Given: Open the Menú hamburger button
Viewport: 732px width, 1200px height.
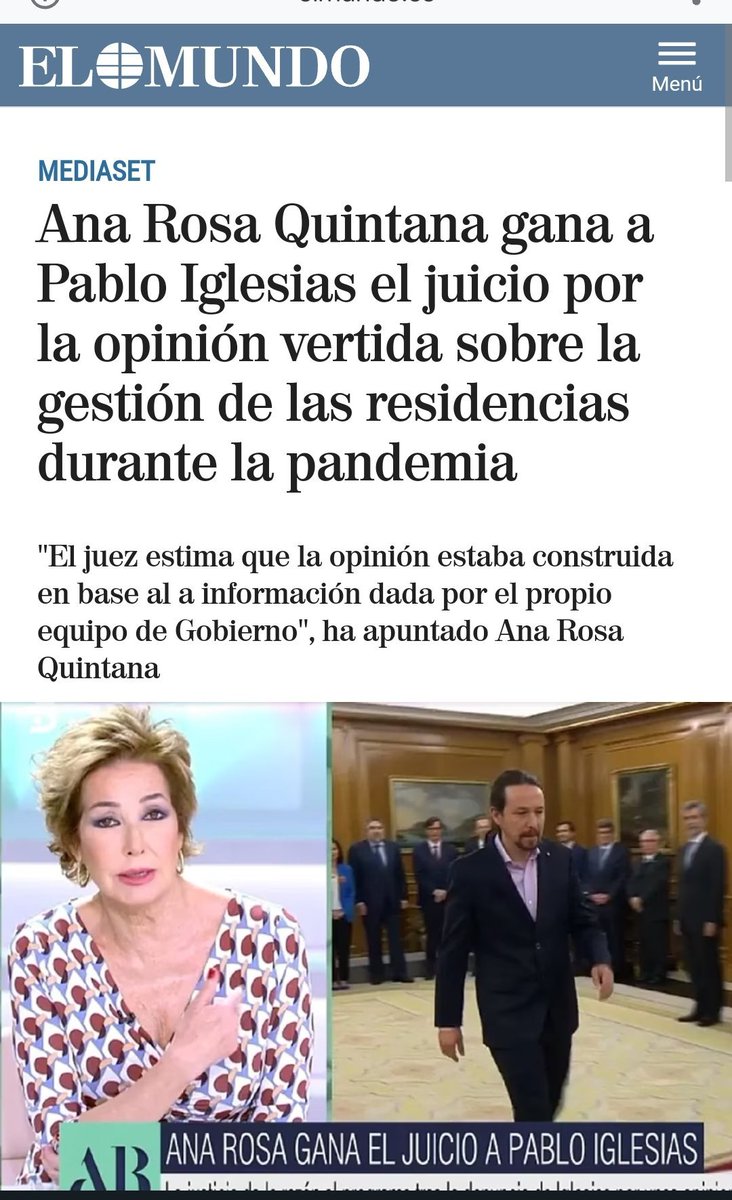Looking at the screenshot, I should coord(676,66).
